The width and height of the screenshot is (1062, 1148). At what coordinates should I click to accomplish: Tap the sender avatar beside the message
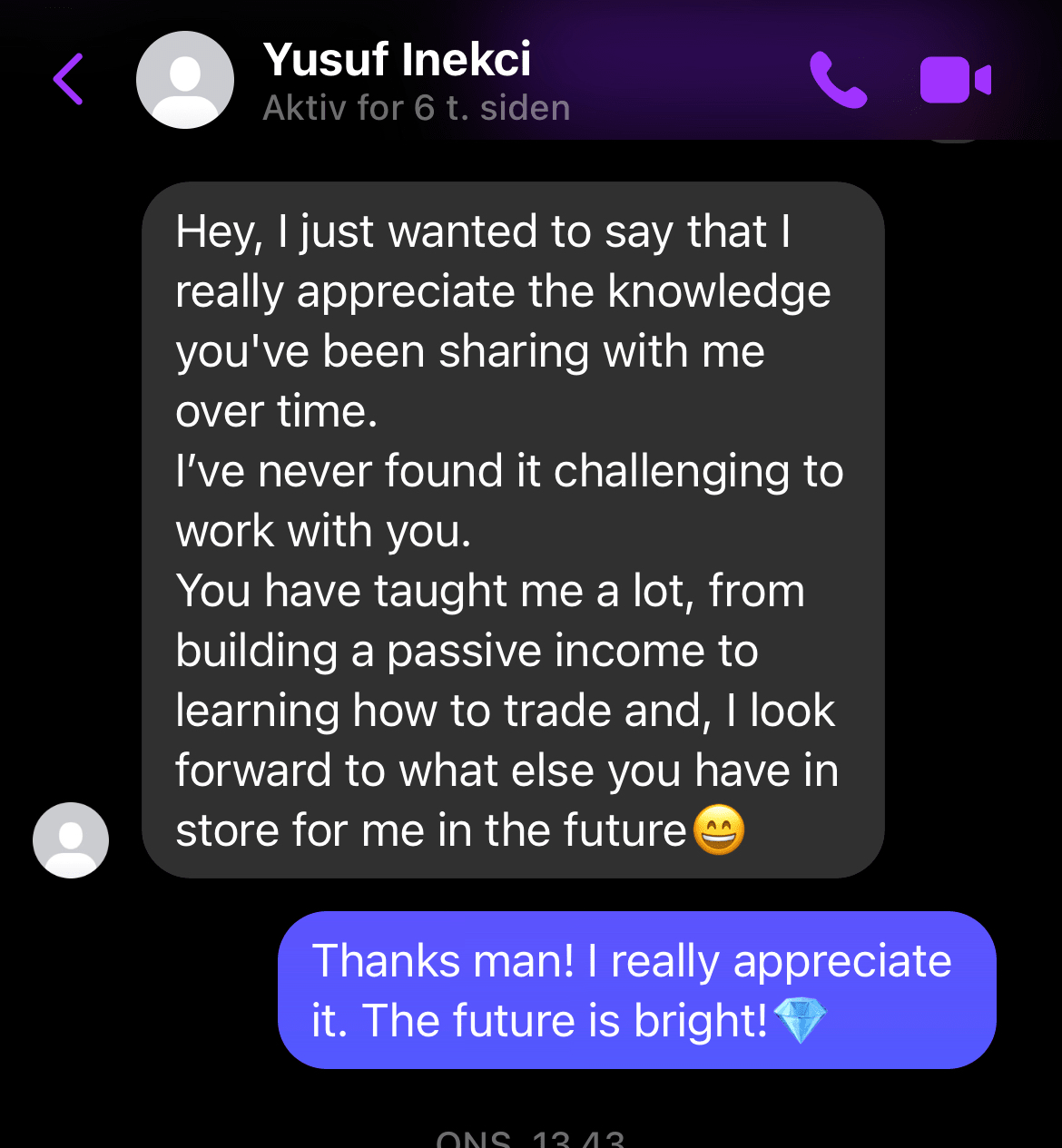[x=71, y=839]
